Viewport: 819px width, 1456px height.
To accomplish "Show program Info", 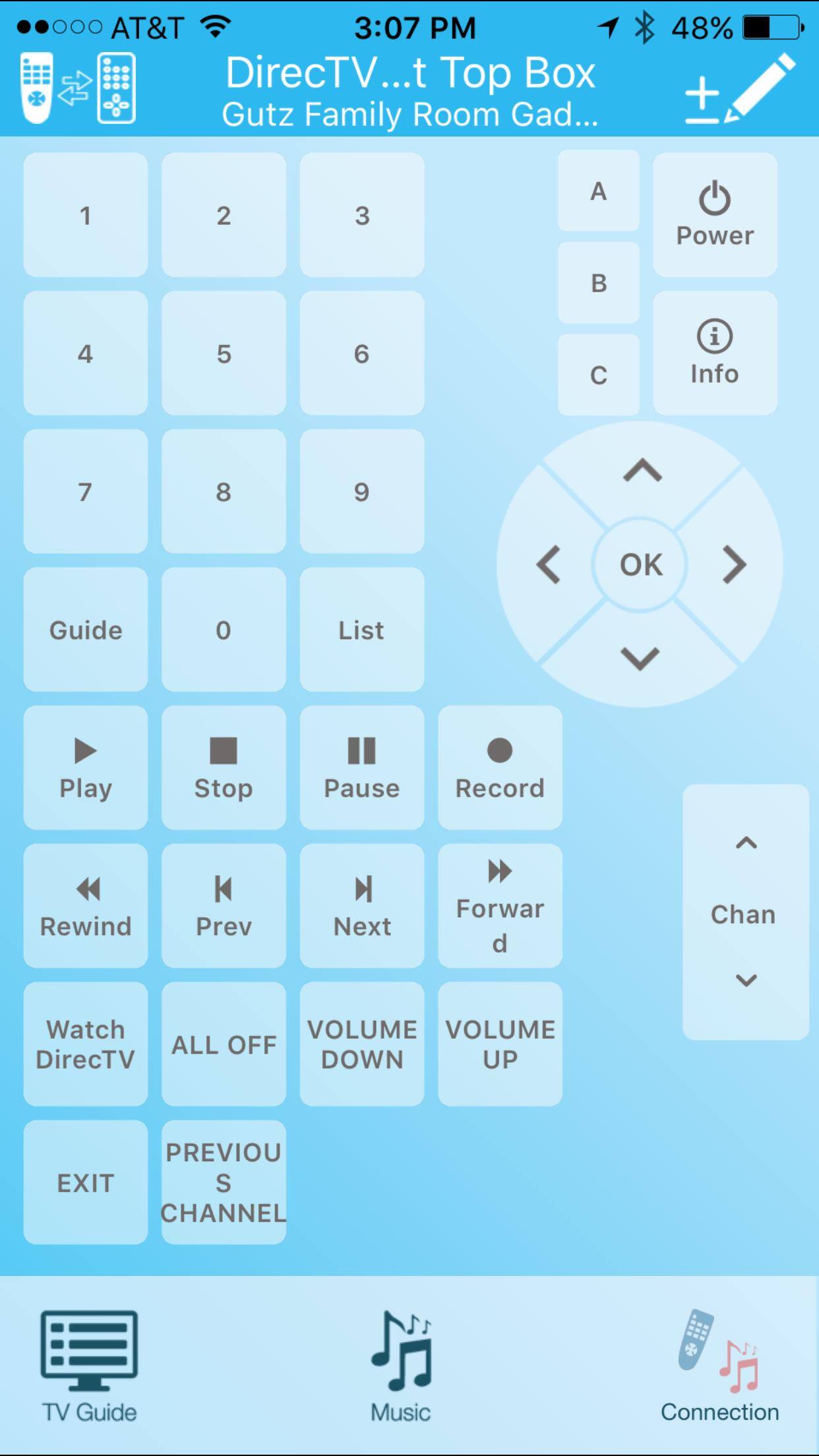I will (715, 353).
